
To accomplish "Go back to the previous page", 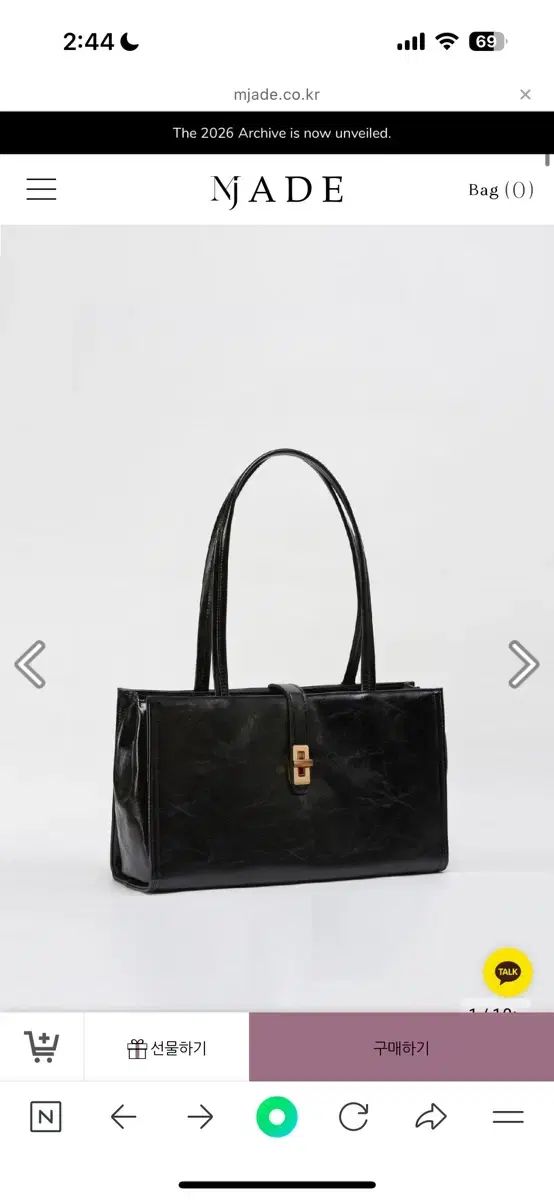I will coord(123,1117).
